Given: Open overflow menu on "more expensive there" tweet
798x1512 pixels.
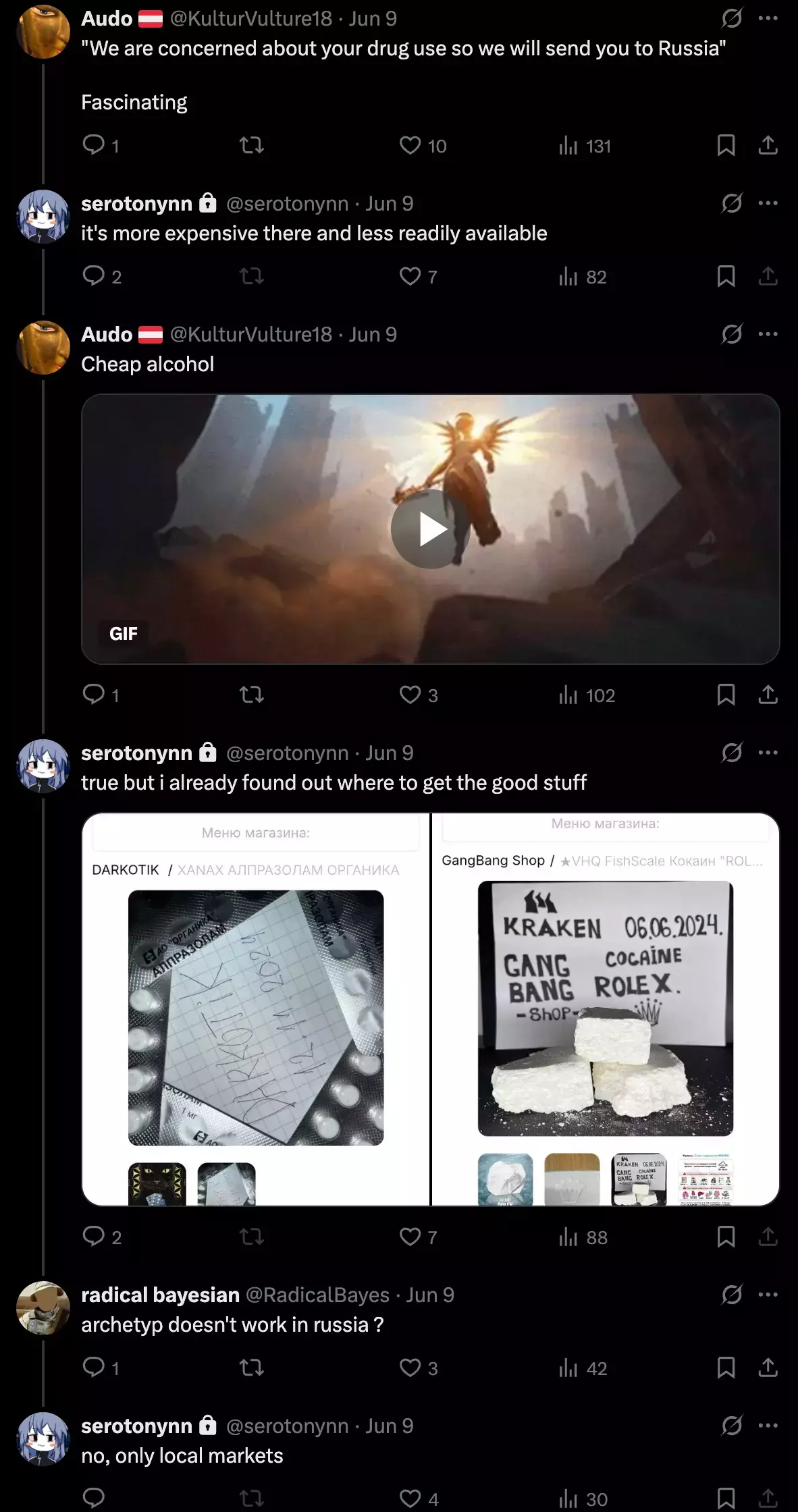Looking at the screenshot, I should (x=768, y=203).
